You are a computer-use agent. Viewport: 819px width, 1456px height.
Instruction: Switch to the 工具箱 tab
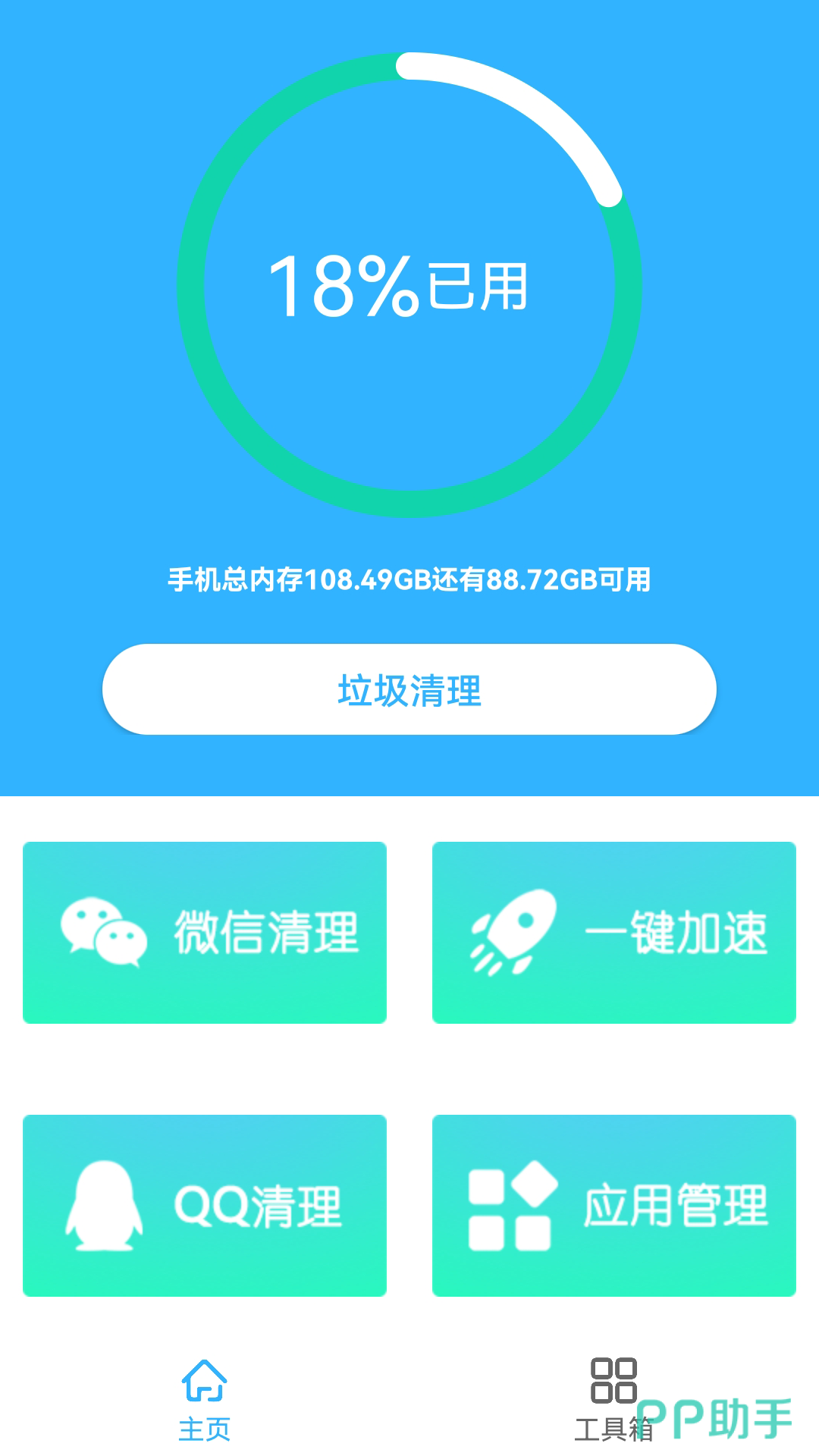613,1399
